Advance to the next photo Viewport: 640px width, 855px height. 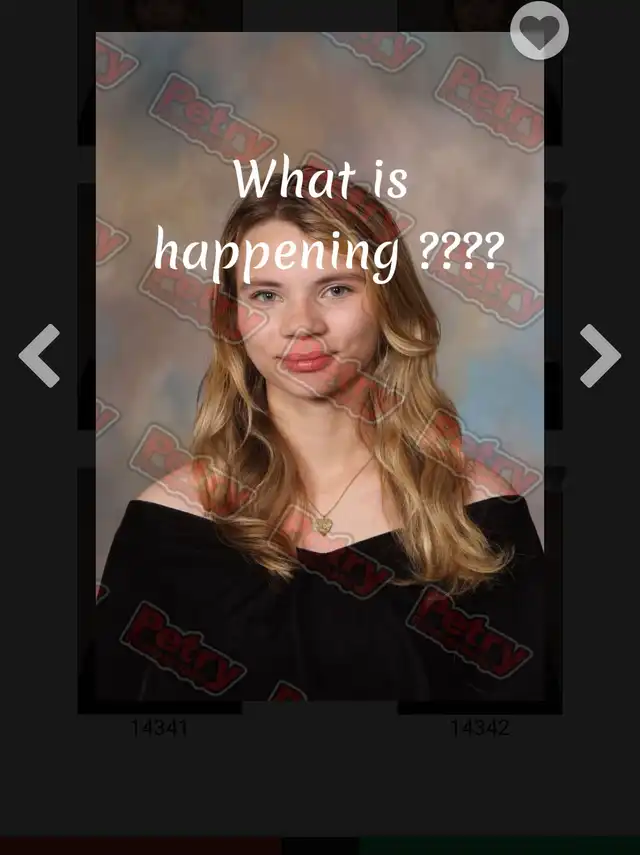pyautogui.click(x=600, y=356)
